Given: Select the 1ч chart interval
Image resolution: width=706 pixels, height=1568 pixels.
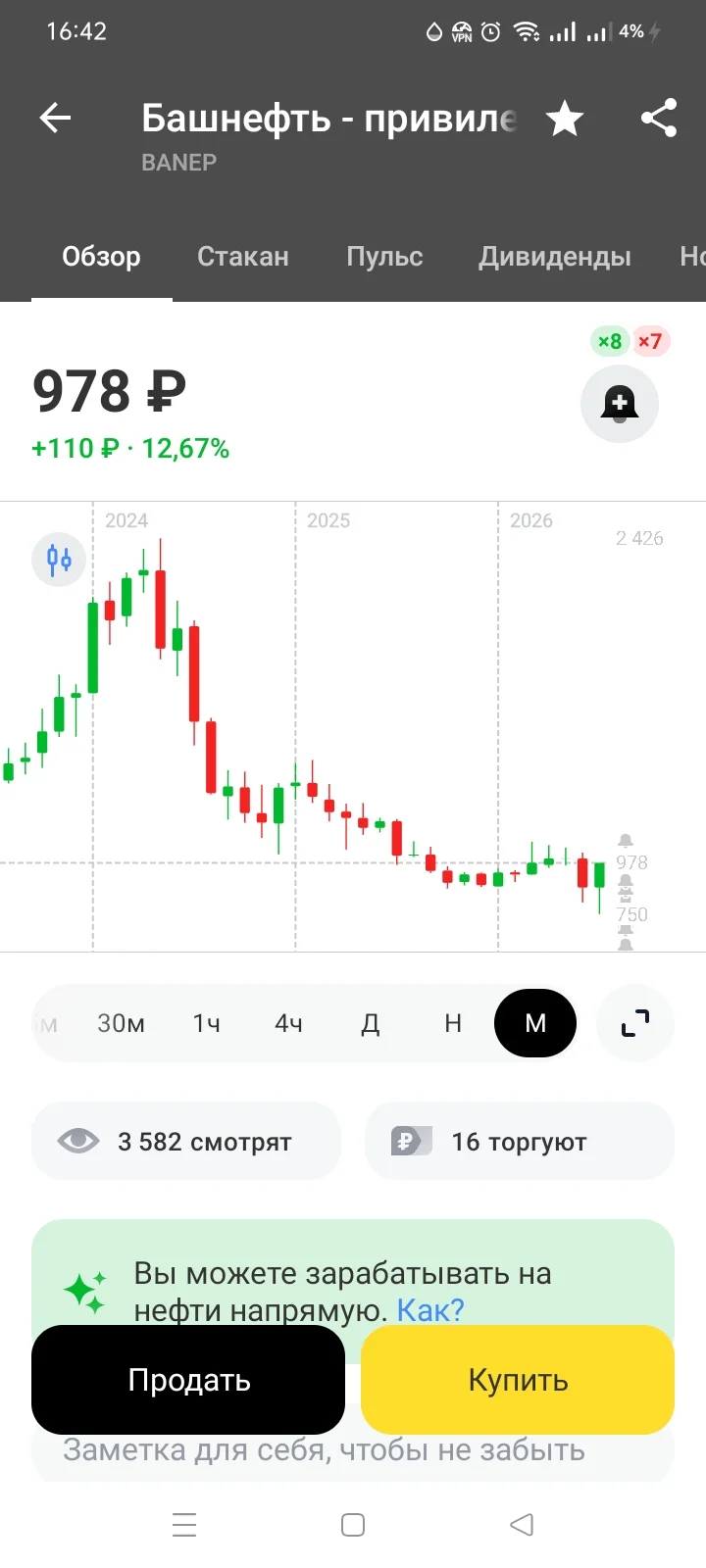Looking at the screenshot, I should pyautogui.click(x=206, y=1023).
